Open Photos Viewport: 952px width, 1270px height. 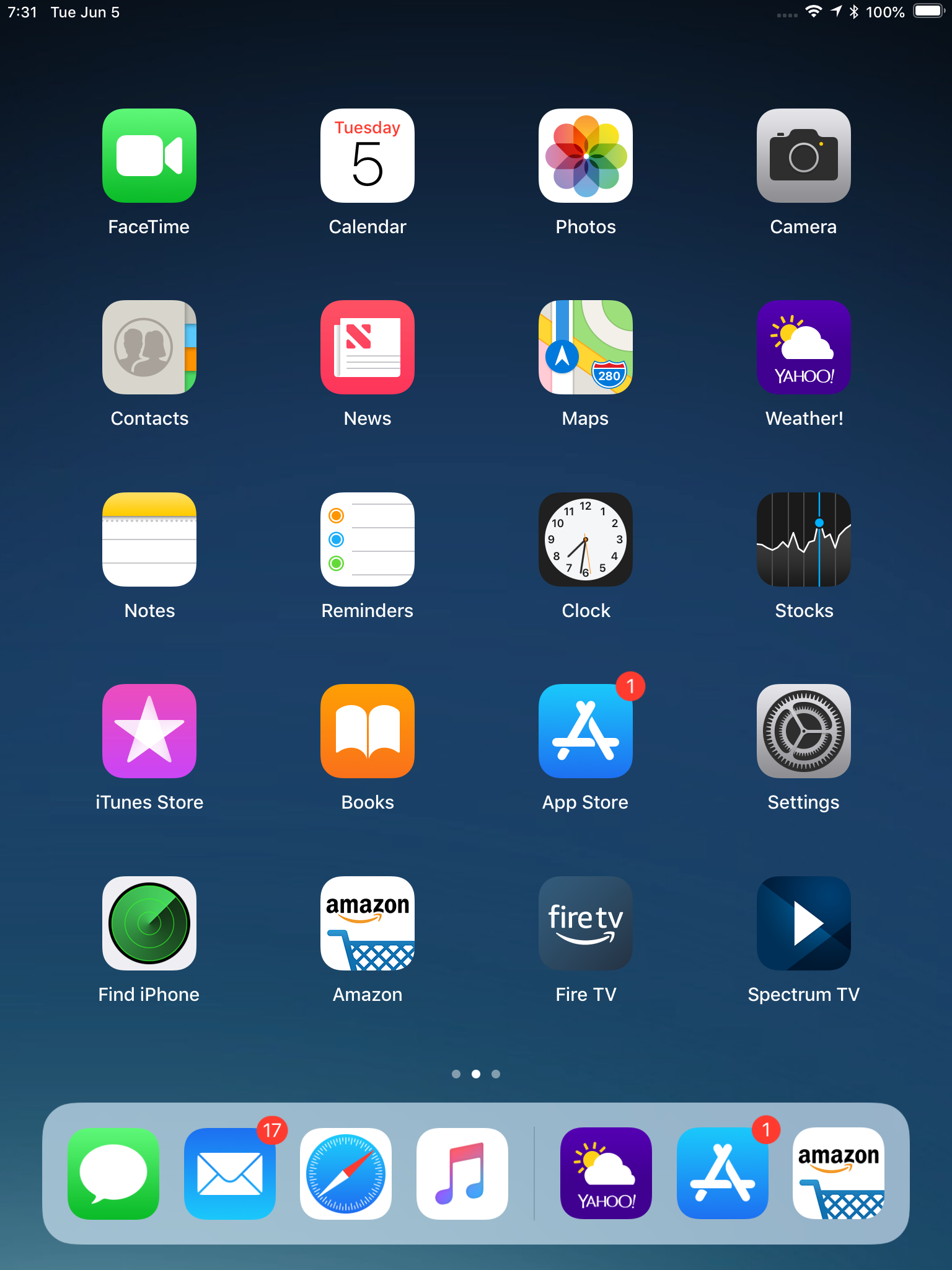586,156
